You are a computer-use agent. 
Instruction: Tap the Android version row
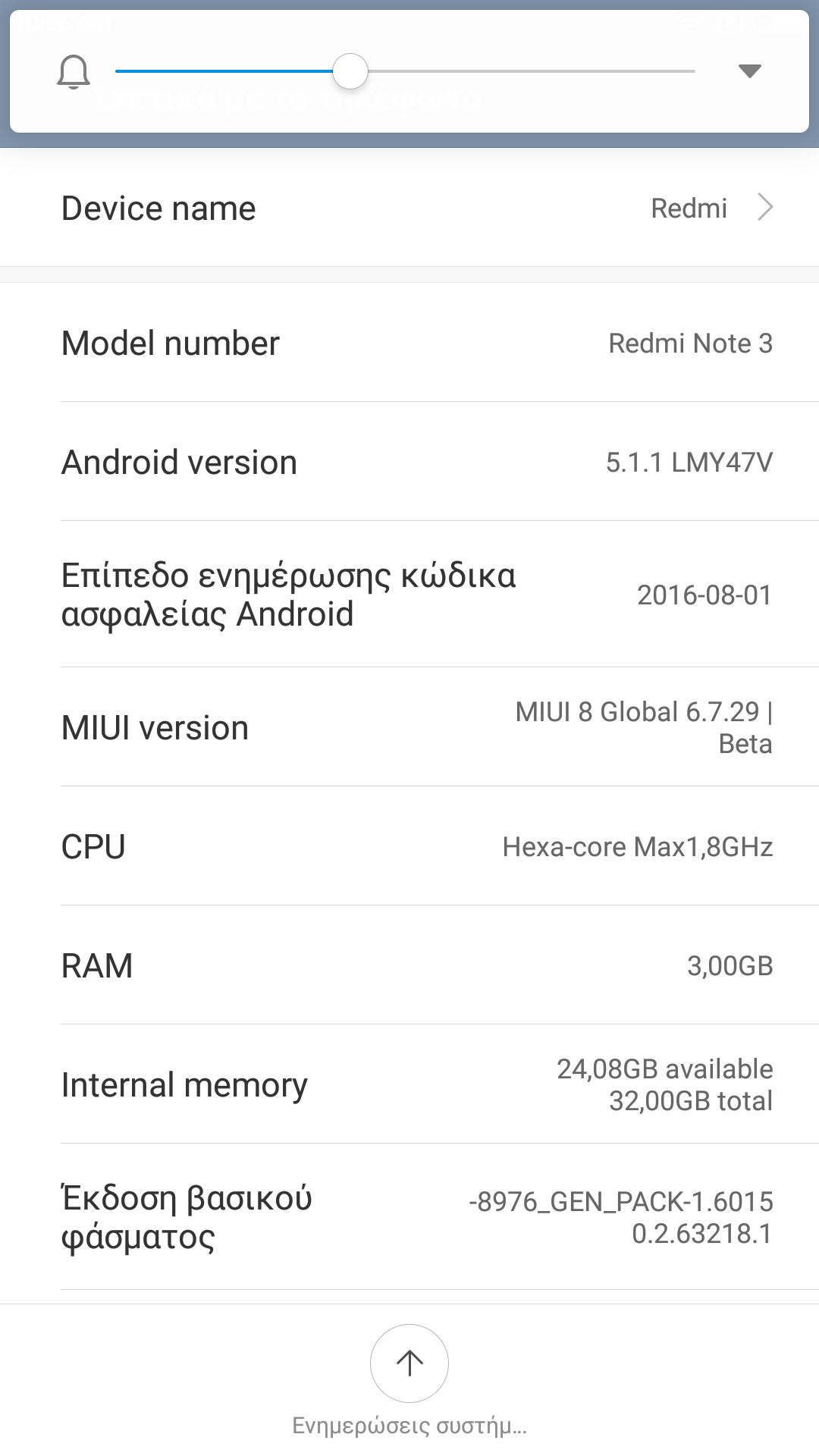coord(409,462)
